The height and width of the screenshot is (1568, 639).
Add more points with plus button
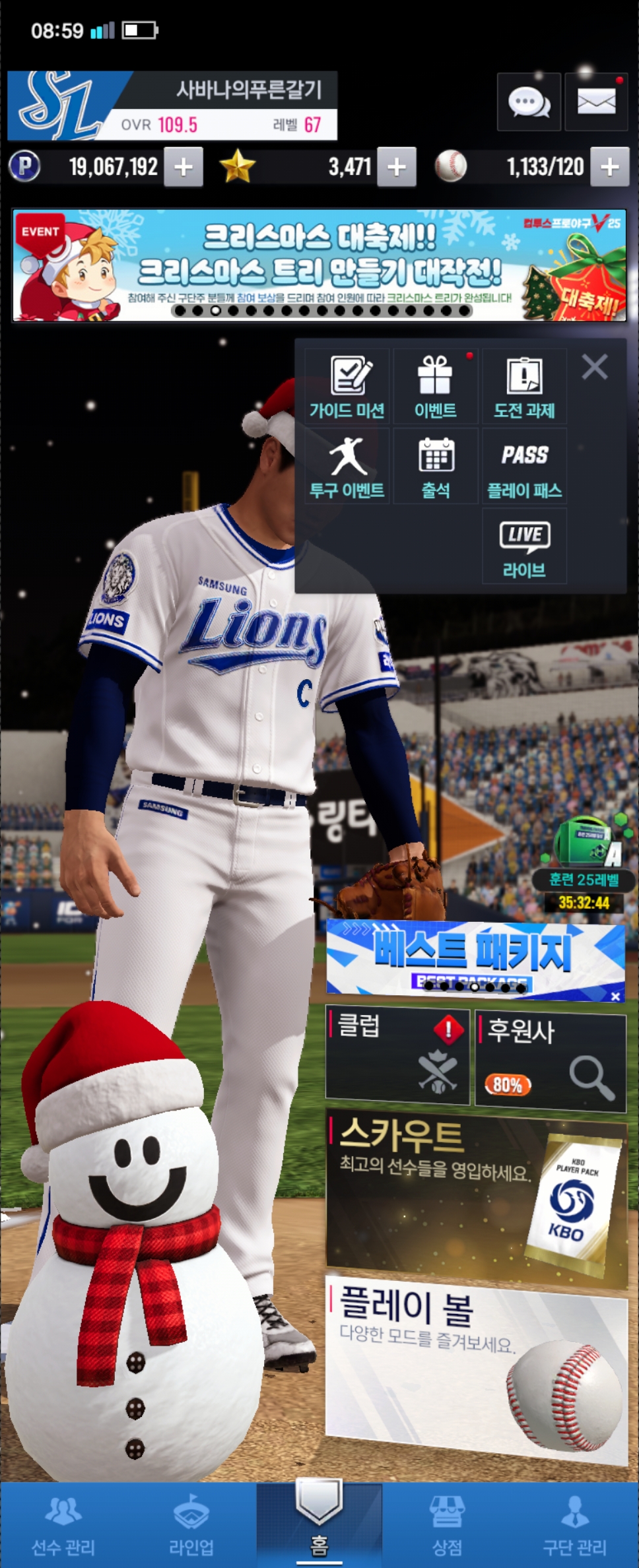(x=183, y=167)
